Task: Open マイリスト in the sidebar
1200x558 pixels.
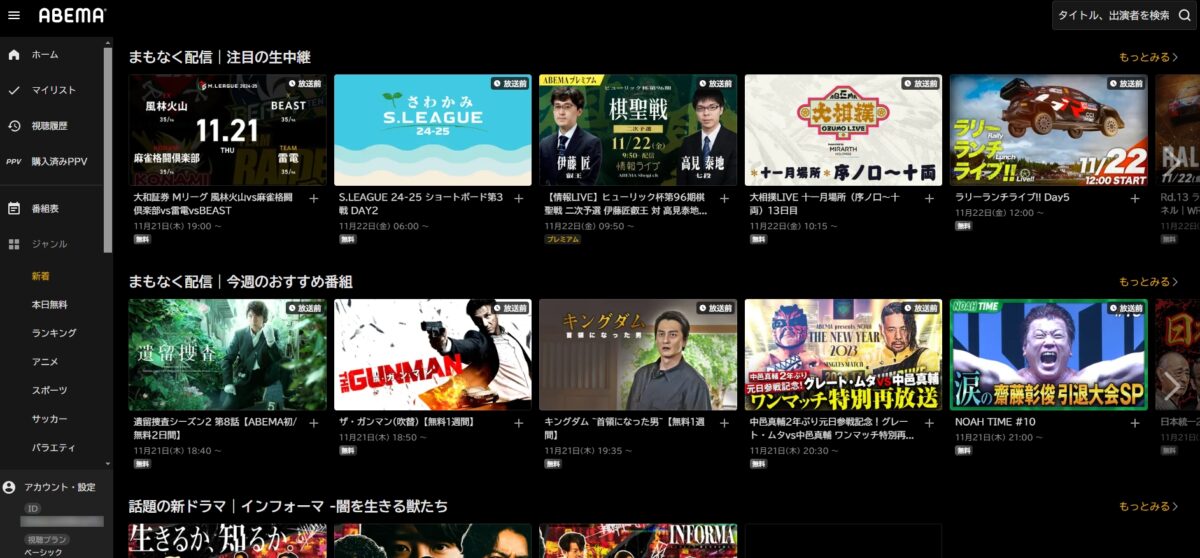Action: 52,90
